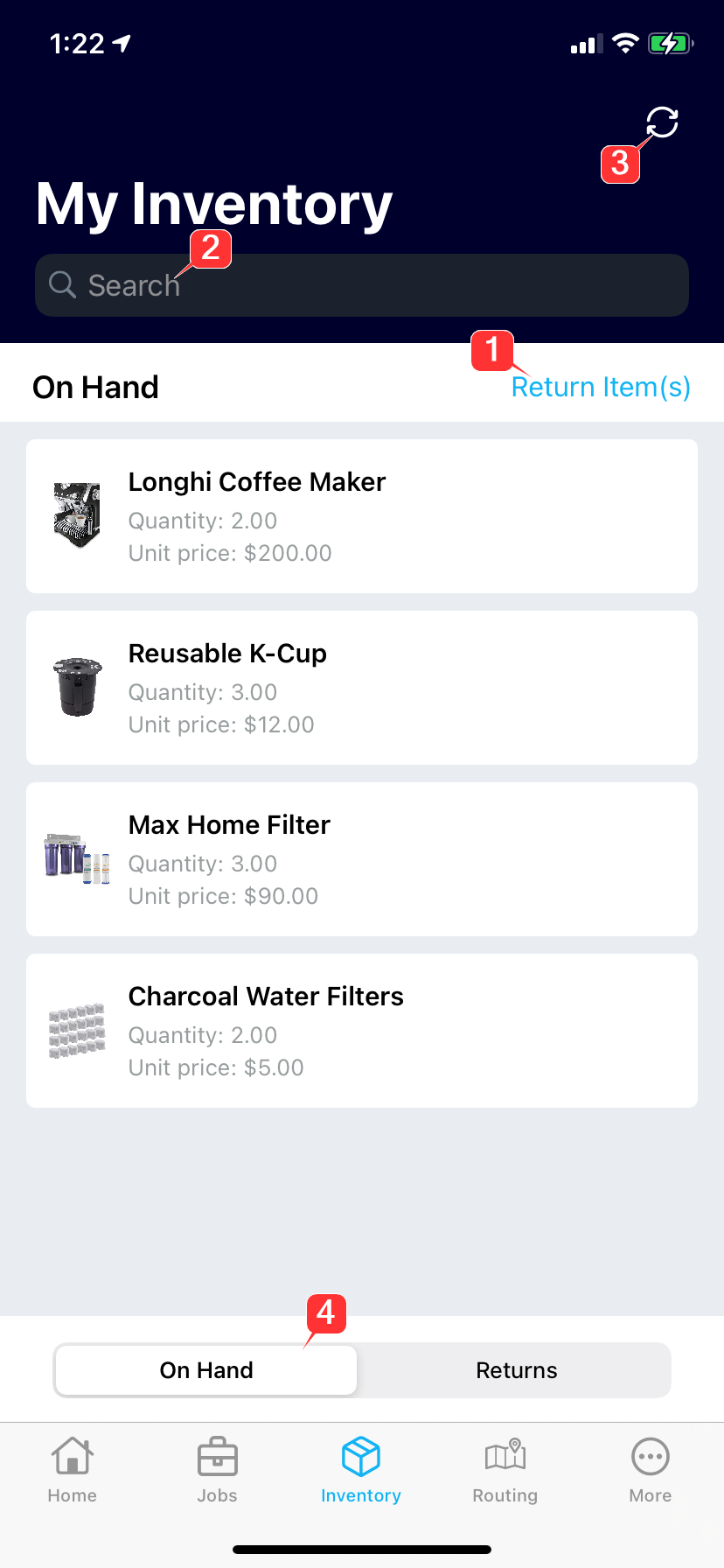
Task: Switch to the Returns segment
Action: pyautogui.click(x=516, y=1370)
